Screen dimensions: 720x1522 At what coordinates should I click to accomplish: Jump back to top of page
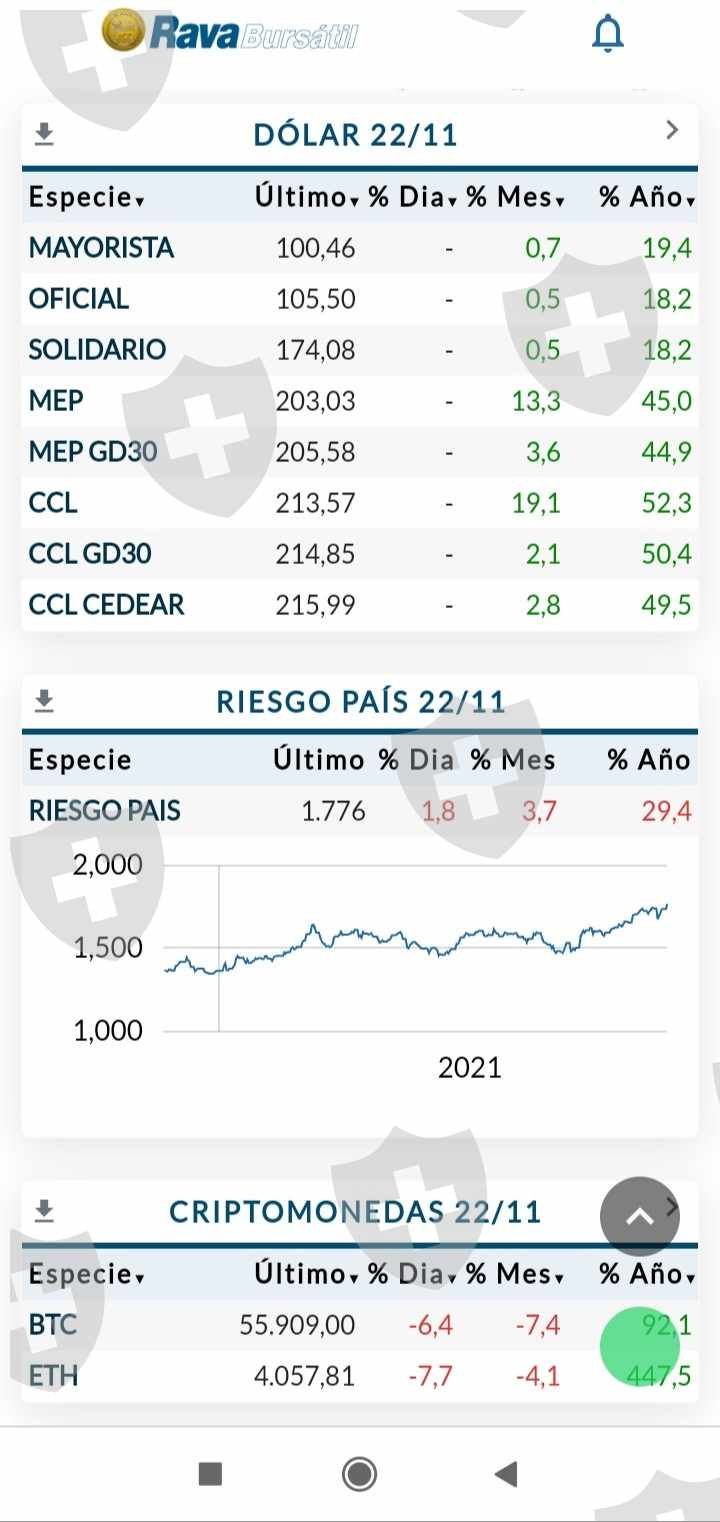(x=639, y=1216)
